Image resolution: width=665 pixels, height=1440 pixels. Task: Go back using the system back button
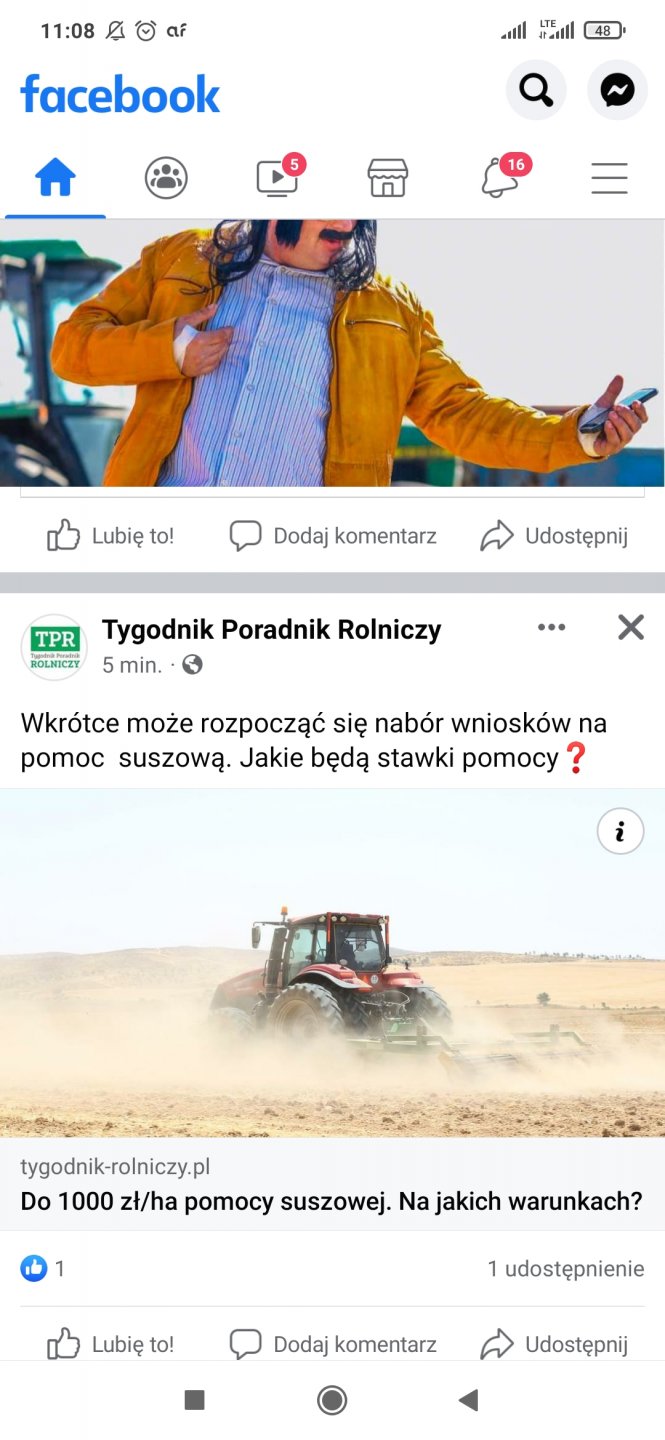468,1400
